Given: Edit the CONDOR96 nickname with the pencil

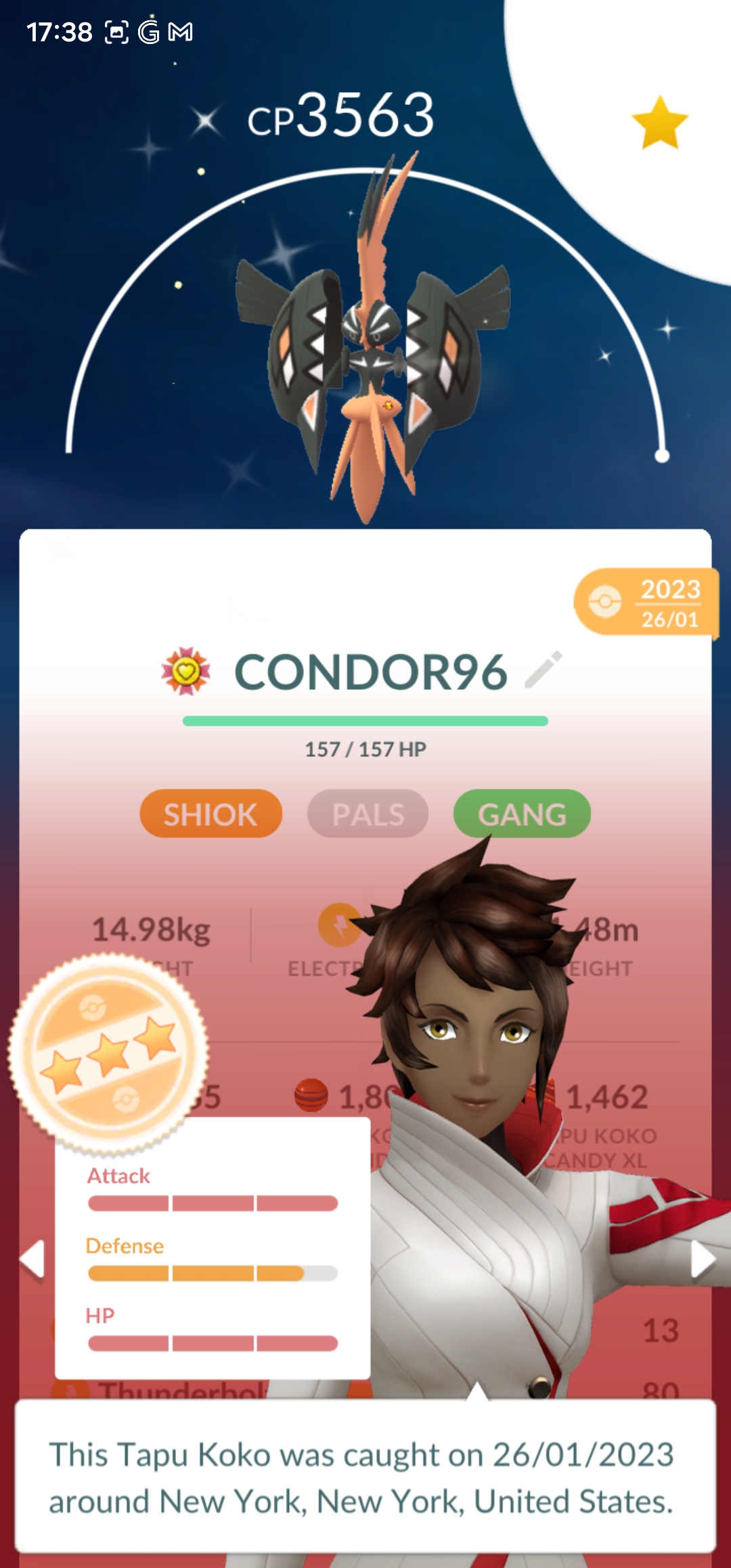Looking at the screenshot, I should [544, 670].
